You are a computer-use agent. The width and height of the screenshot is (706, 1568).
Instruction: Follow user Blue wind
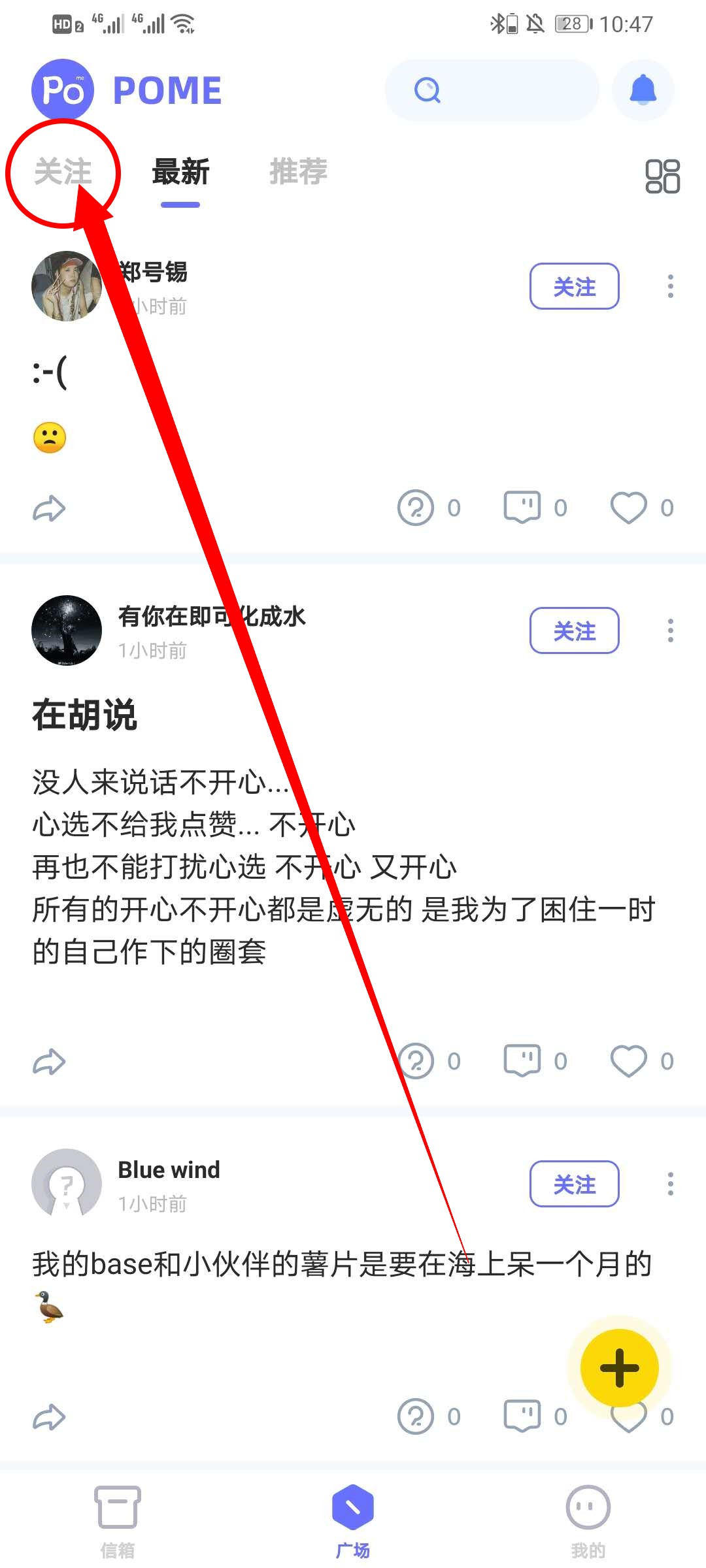[x=574, y=1184]
